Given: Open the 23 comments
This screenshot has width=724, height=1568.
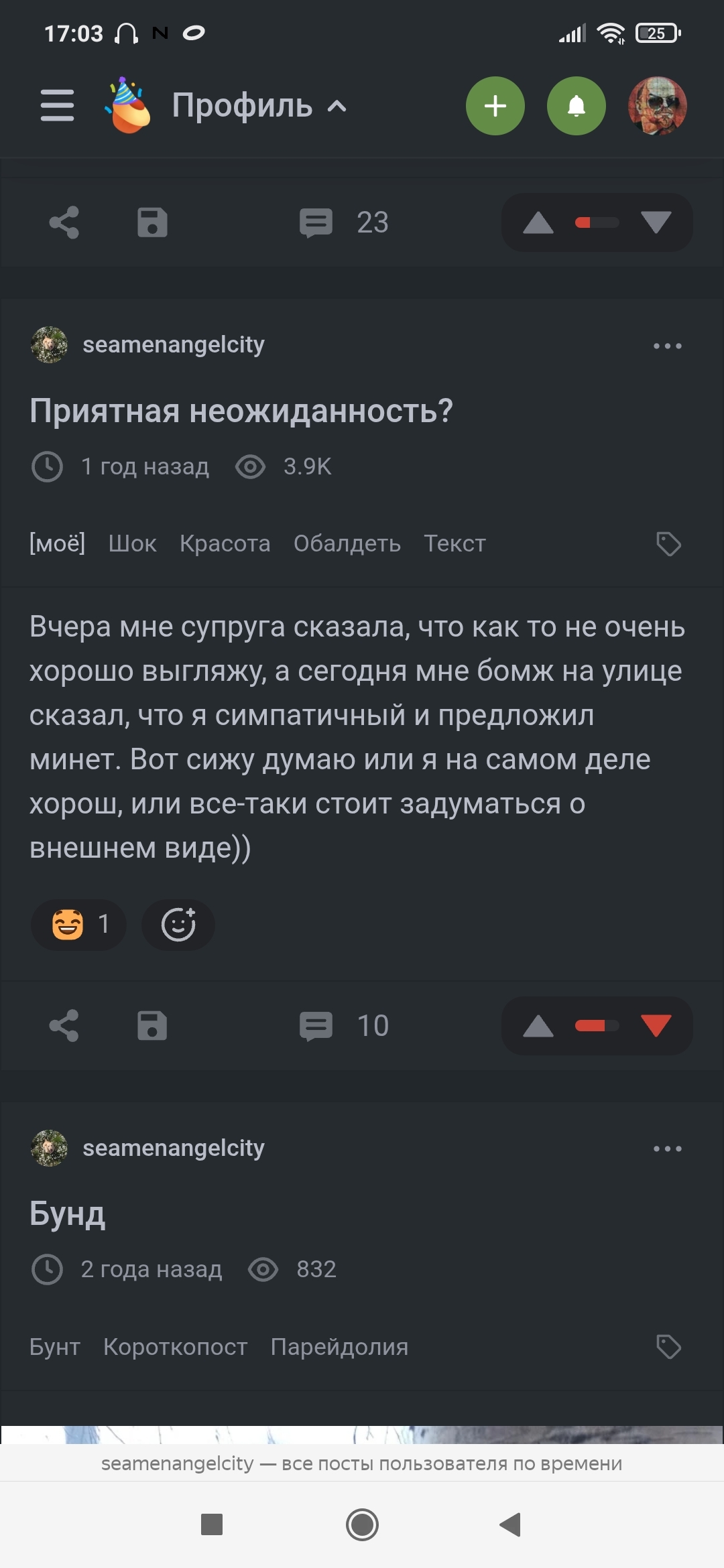Looking at the screenshot, I should pyautogui.click(x=344, y=222).
